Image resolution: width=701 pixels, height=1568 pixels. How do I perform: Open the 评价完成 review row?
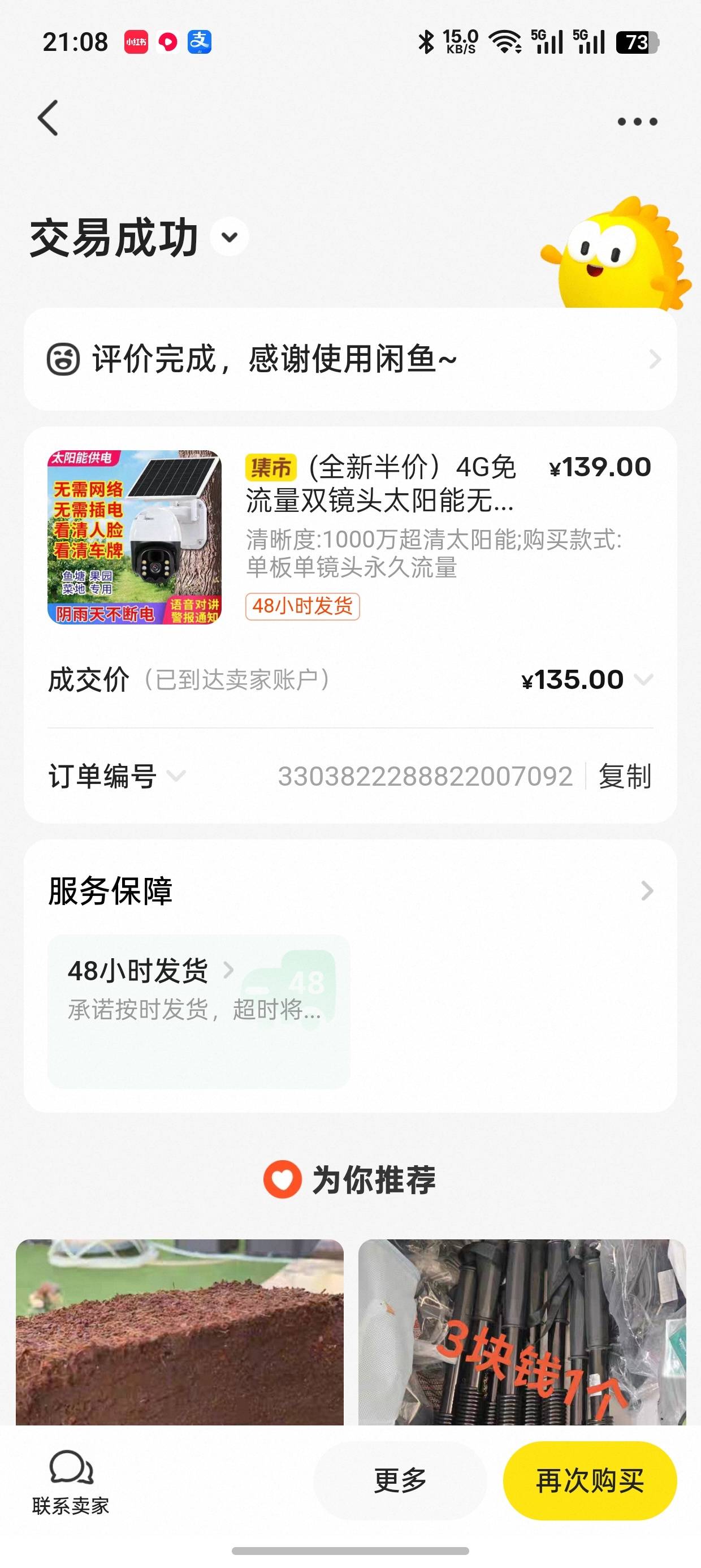350,359
